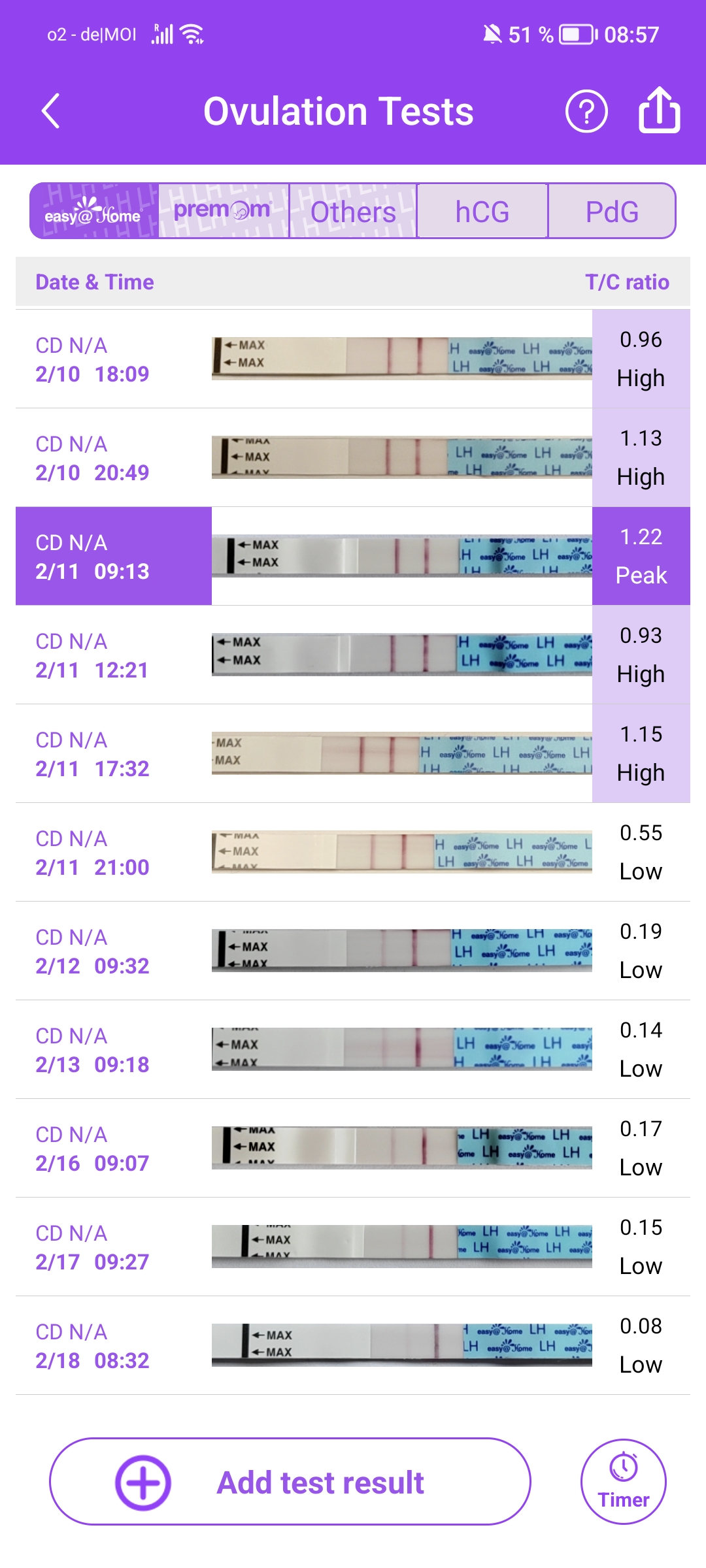The width and height of the screenshot is (706, 1568).
Task: Switch to the PdG tab
Action: click(x=612, y=211)
